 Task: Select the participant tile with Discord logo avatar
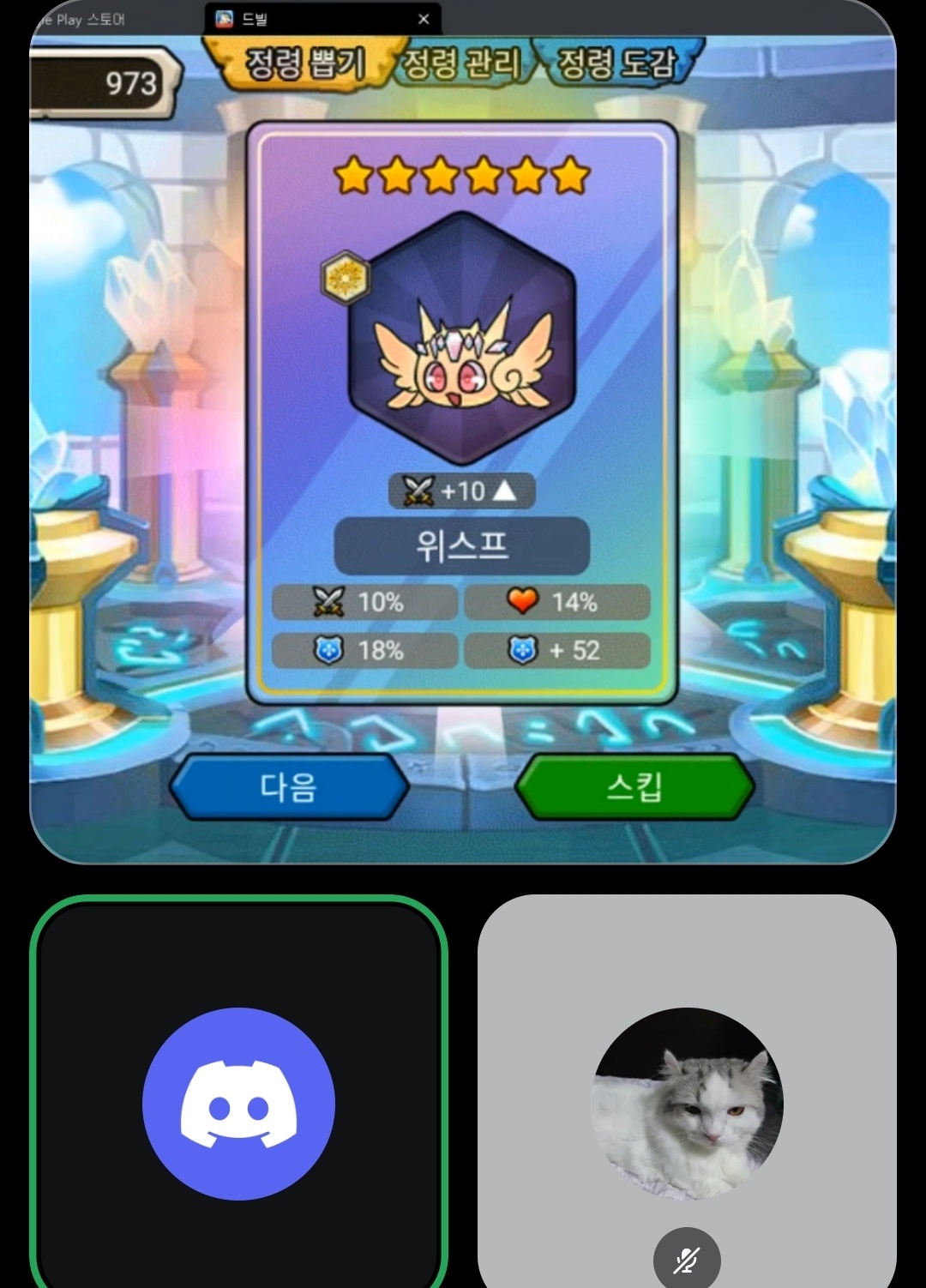[239, 1092]
